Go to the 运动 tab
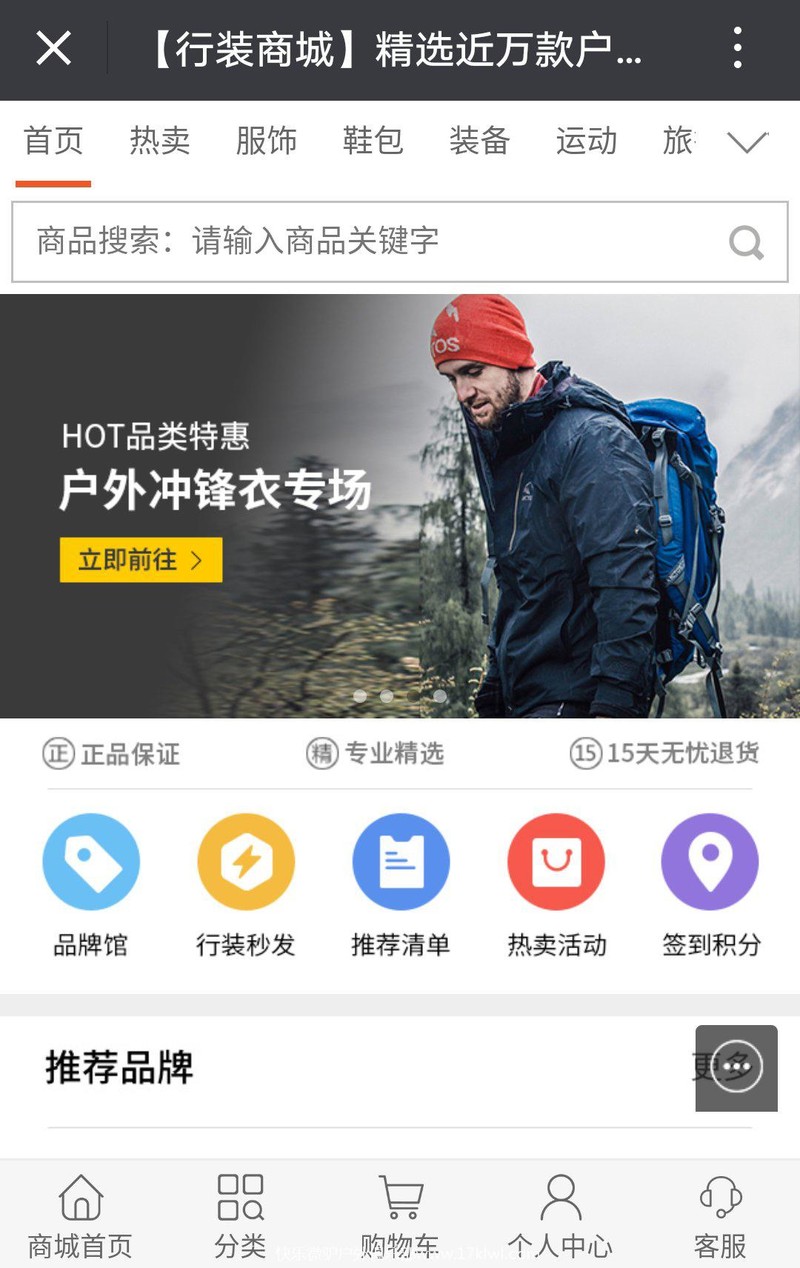This screenshot has height=1268, width=800. click(586, 141)
